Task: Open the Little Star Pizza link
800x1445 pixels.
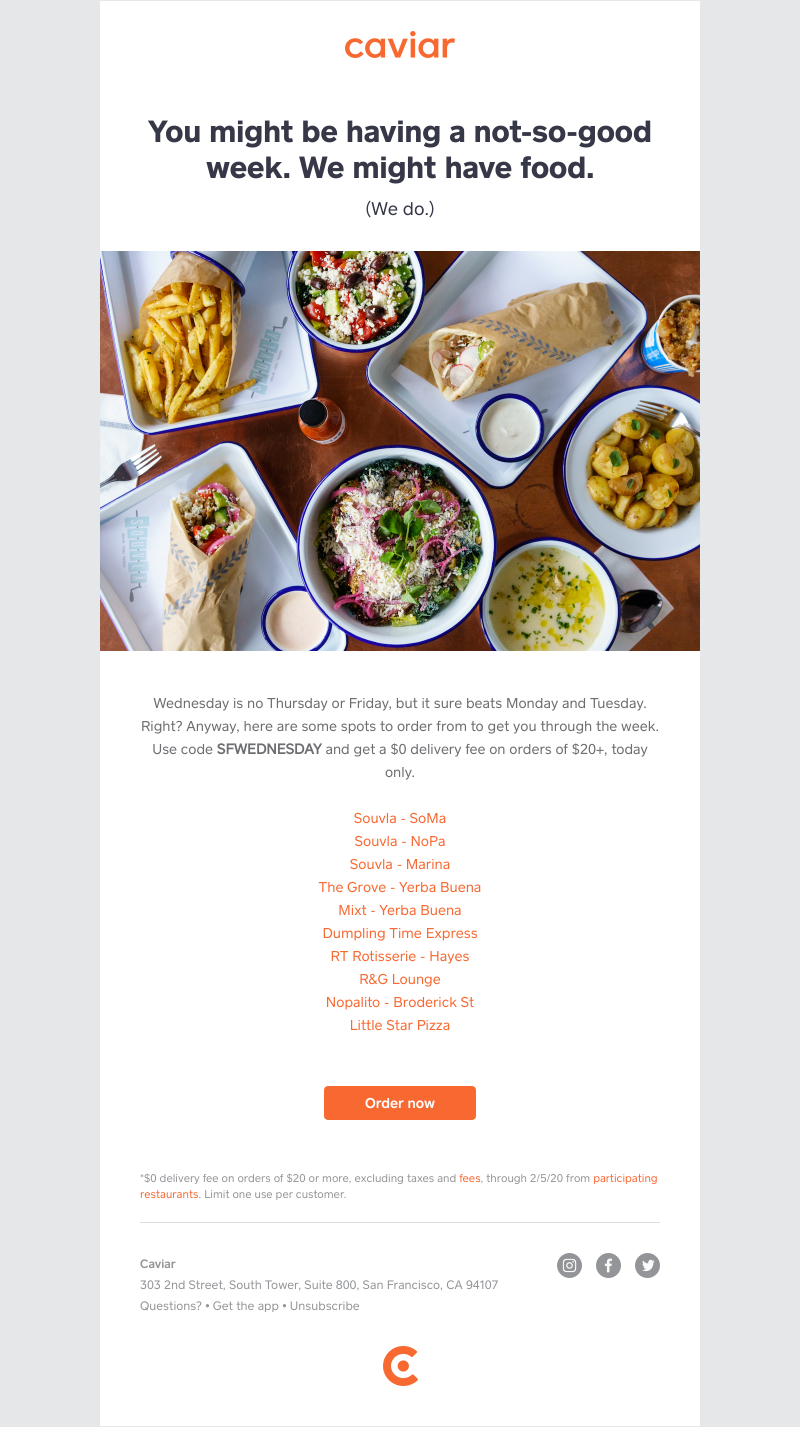Action: point(400,1025)
